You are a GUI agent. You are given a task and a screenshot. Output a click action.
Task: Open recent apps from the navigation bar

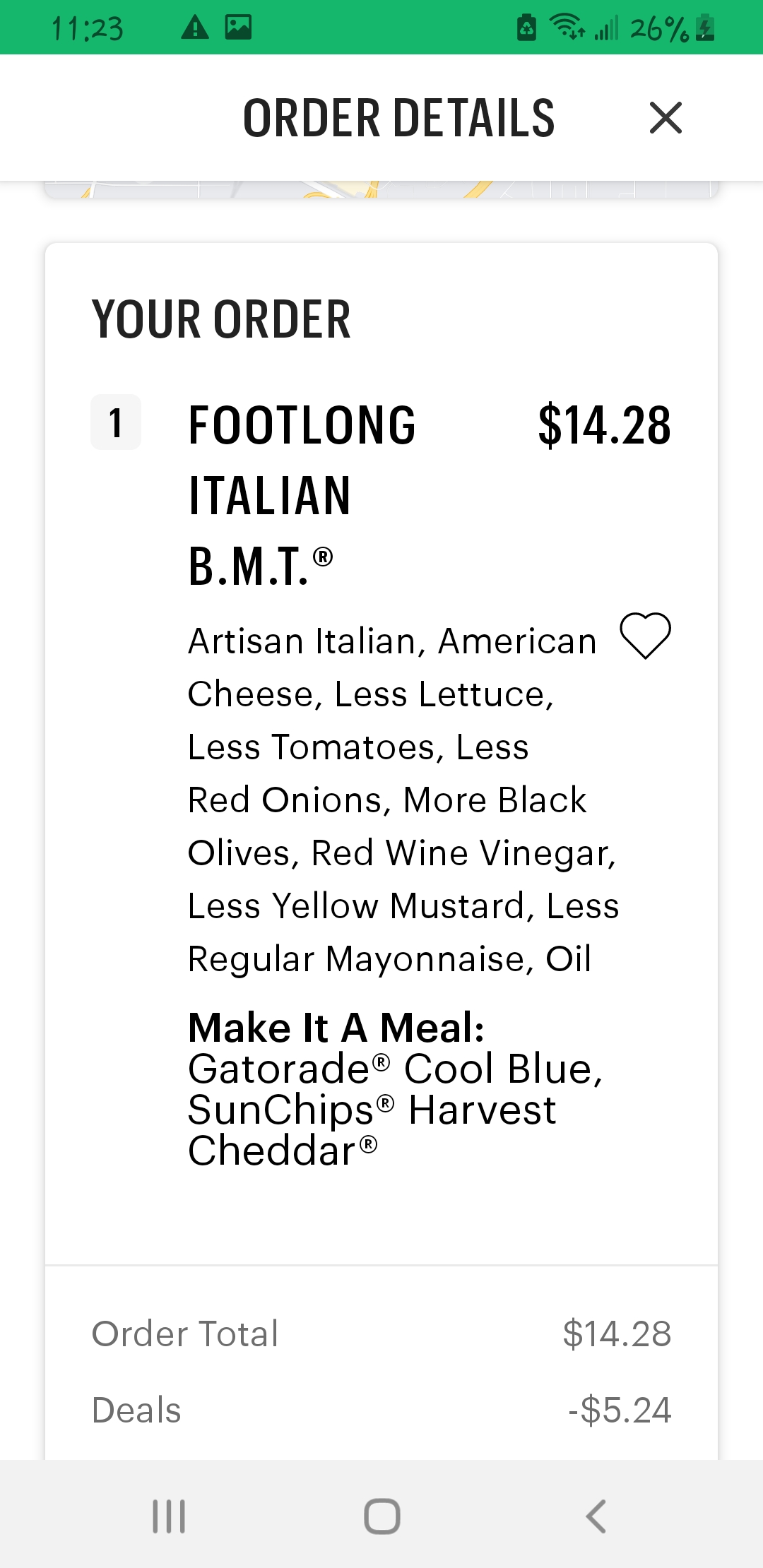pyautogui.click(x=169, y=1516)
